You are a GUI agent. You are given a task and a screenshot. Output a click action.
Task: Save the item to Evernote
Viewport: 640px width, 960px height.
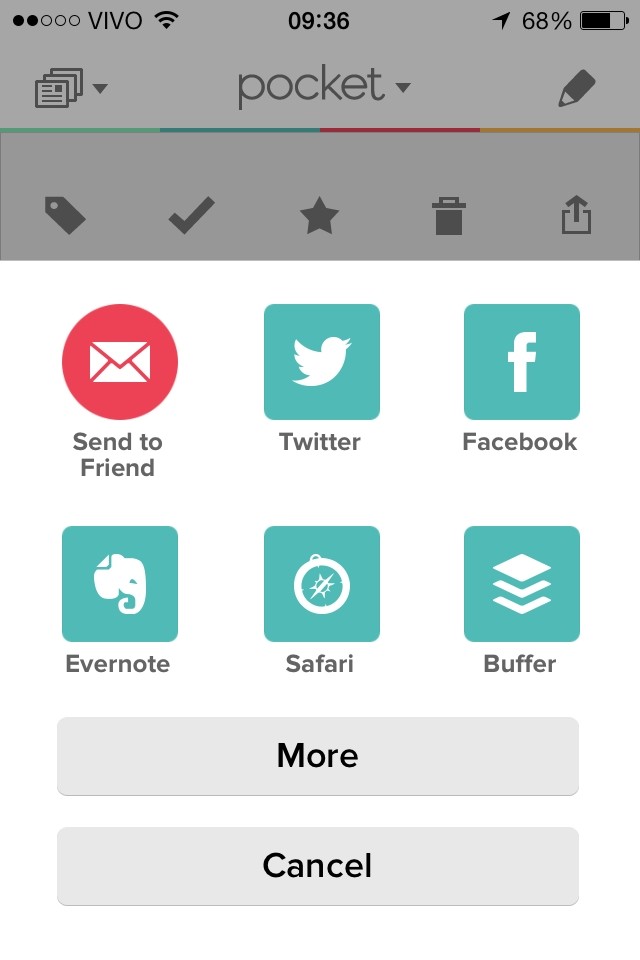coord(120,584)
